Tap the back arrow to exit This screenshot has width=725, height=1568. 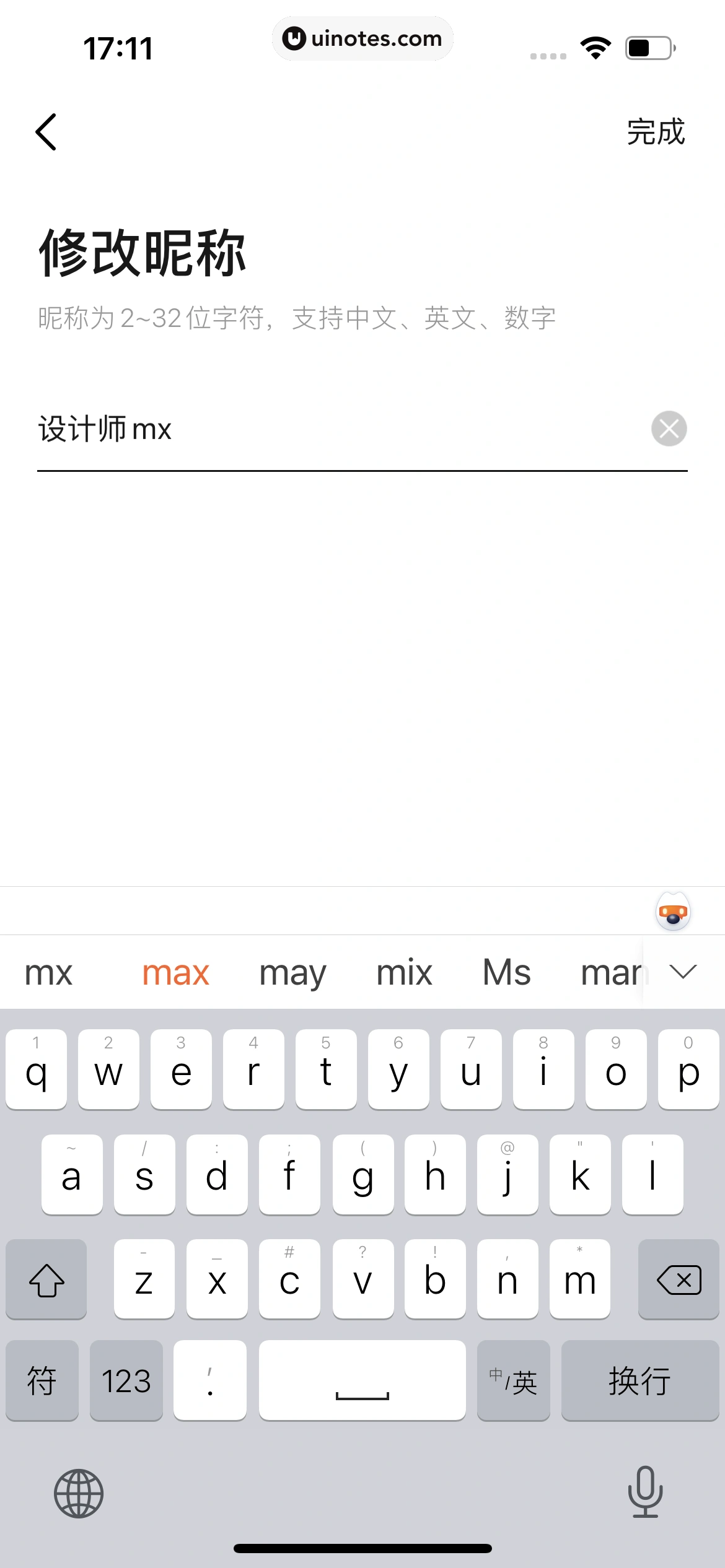tap(47, 132)
